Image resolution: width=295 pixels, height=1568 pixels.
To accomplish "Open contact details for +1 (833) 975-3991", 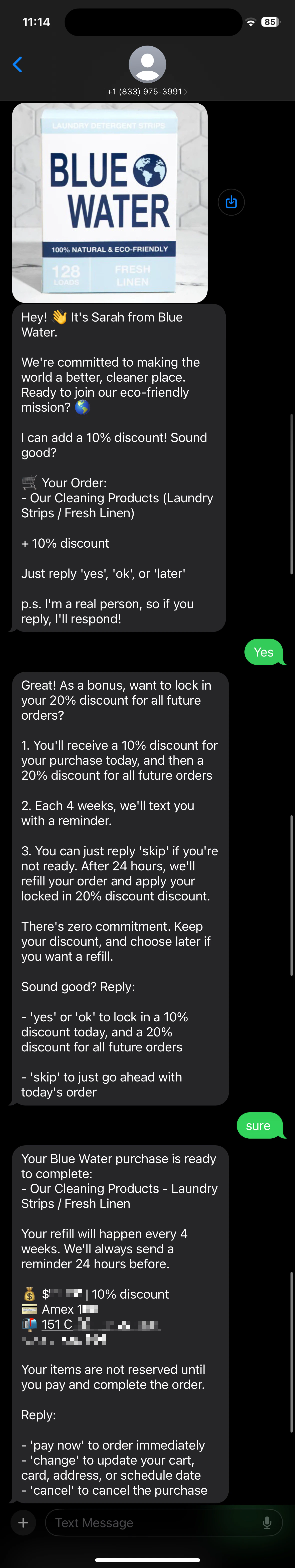I will (x=147, y=71).
